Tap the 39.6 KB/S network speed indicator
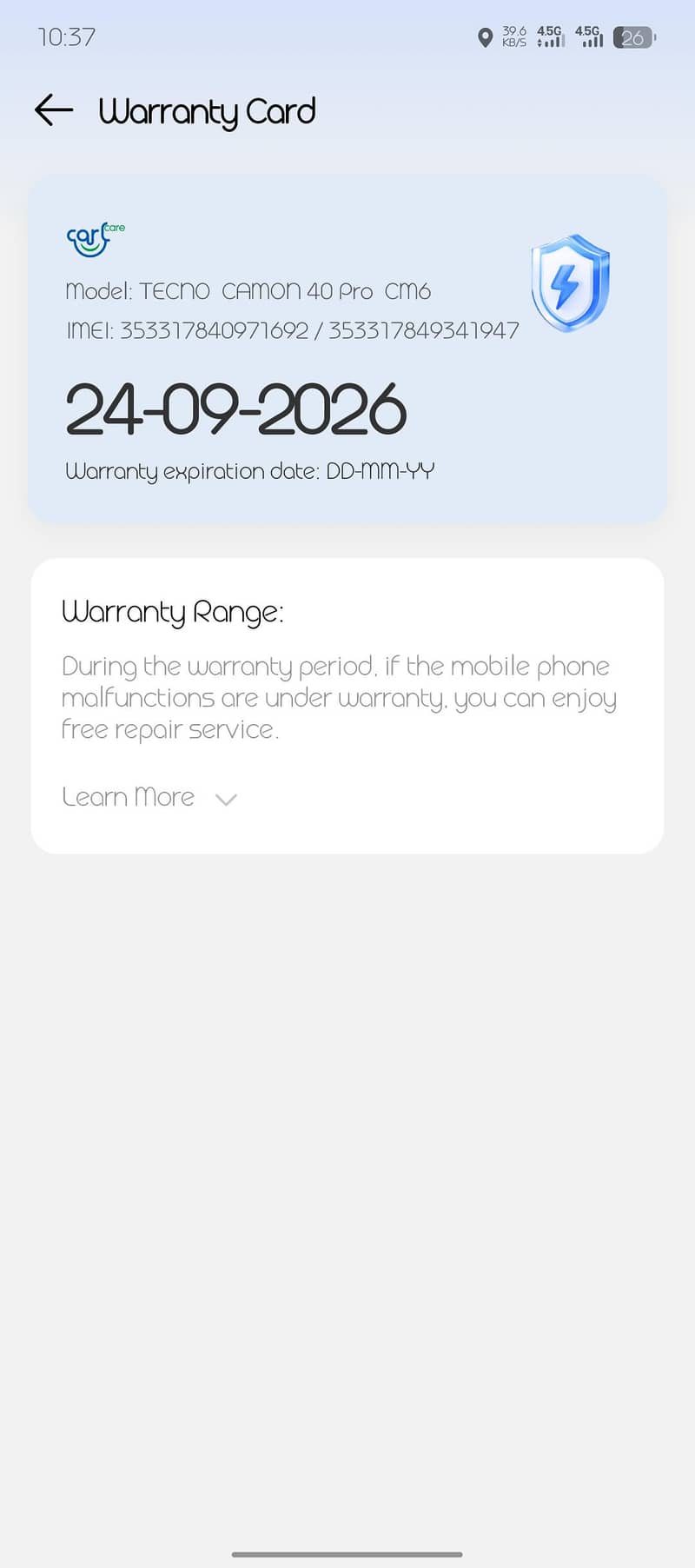This screenshot has width=695, height=1568. pos(513,36)
